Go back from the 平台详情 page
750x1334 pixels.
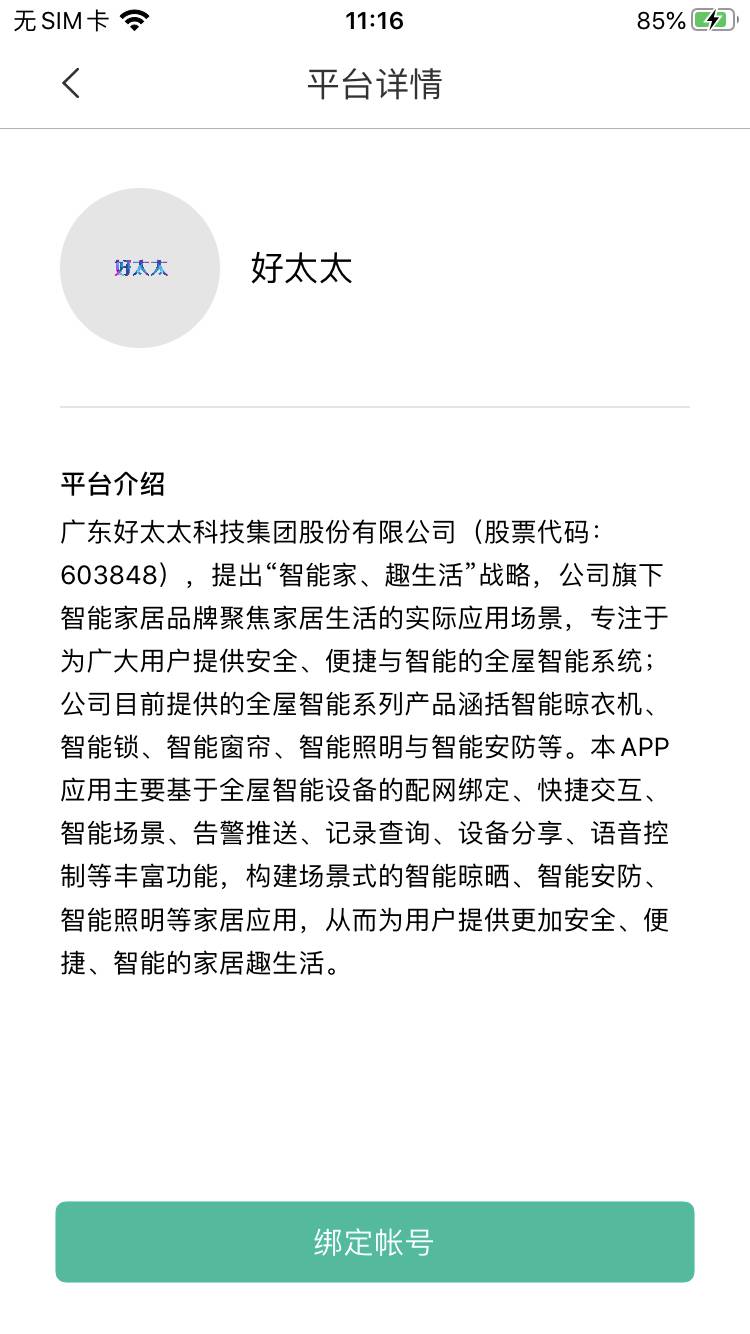tap(70, 83)
